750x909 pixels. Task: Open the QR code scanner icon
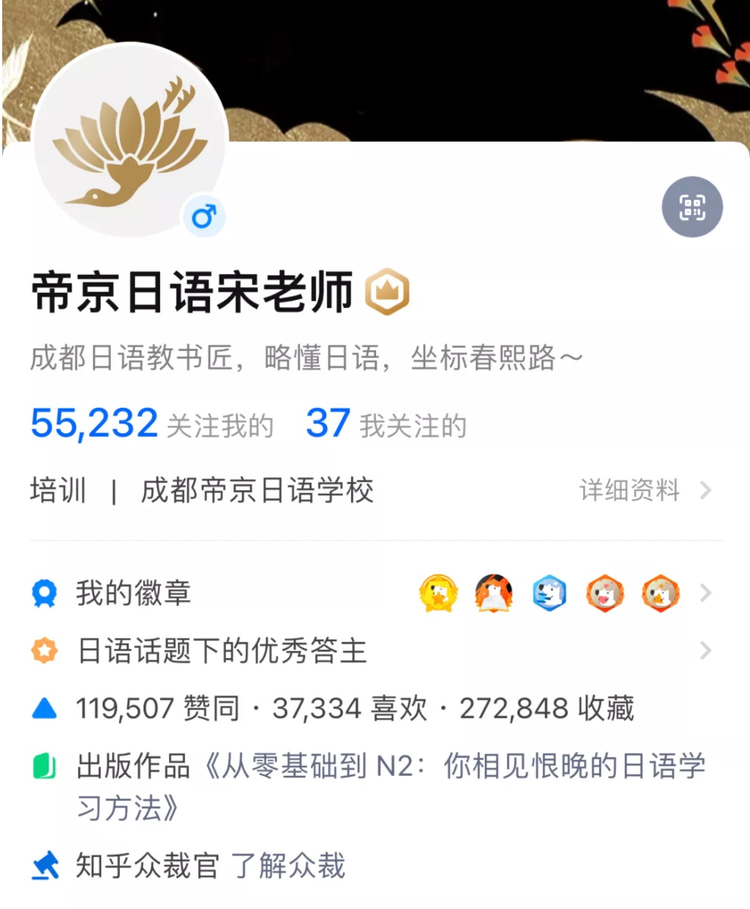pos(692,207)
